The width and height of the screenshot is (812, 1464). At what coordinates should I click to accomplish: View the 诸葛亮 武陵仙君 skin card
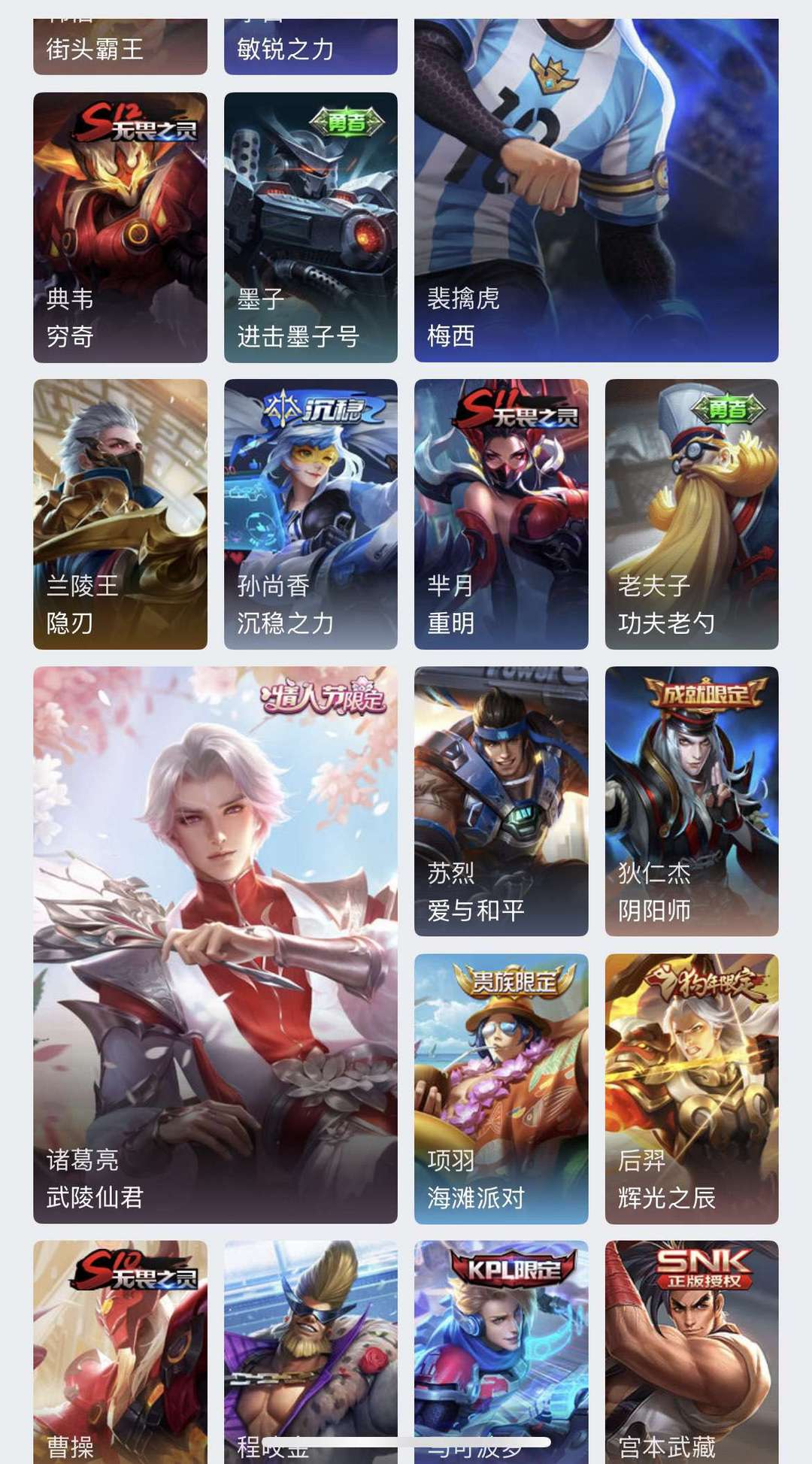[215, 944]
